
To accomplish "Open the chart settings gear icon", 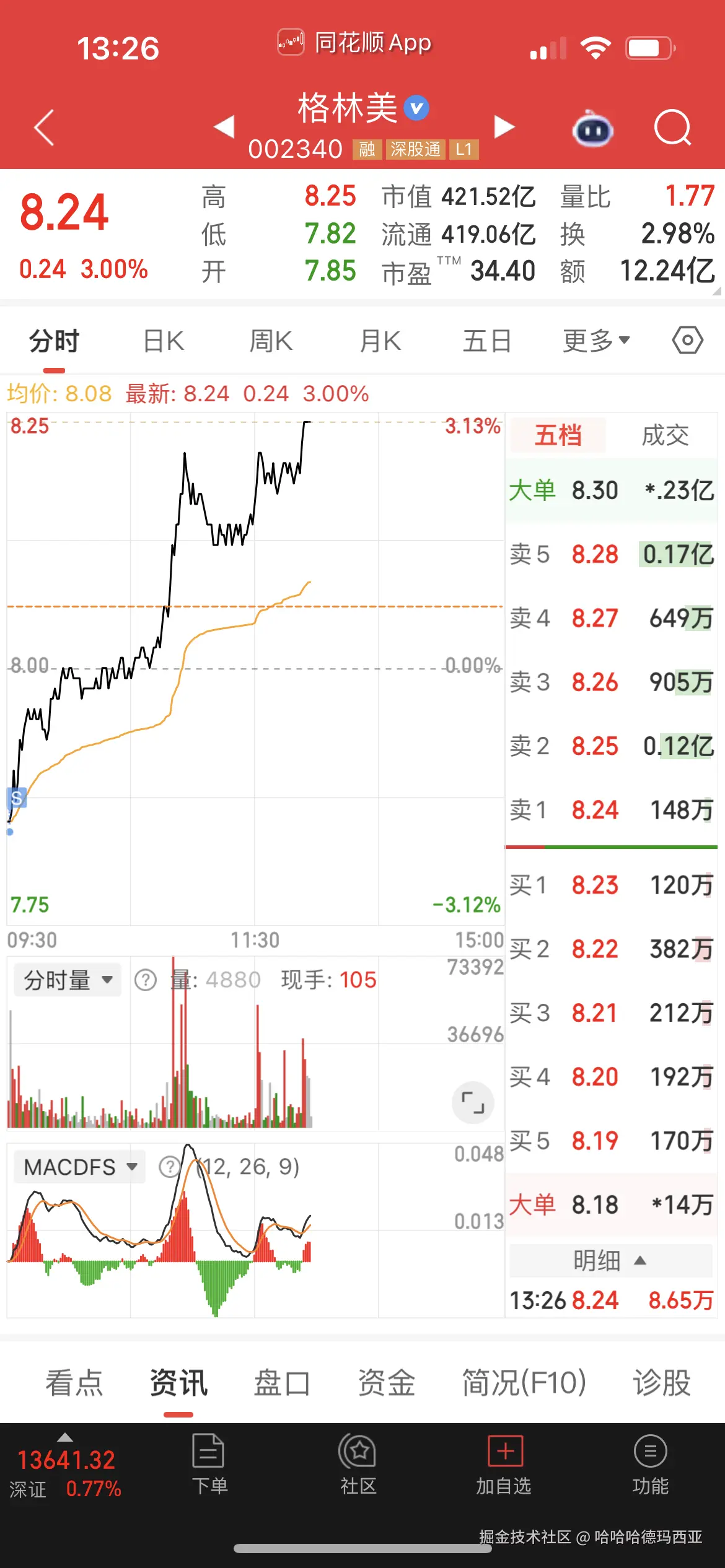I will coord(687,339).
